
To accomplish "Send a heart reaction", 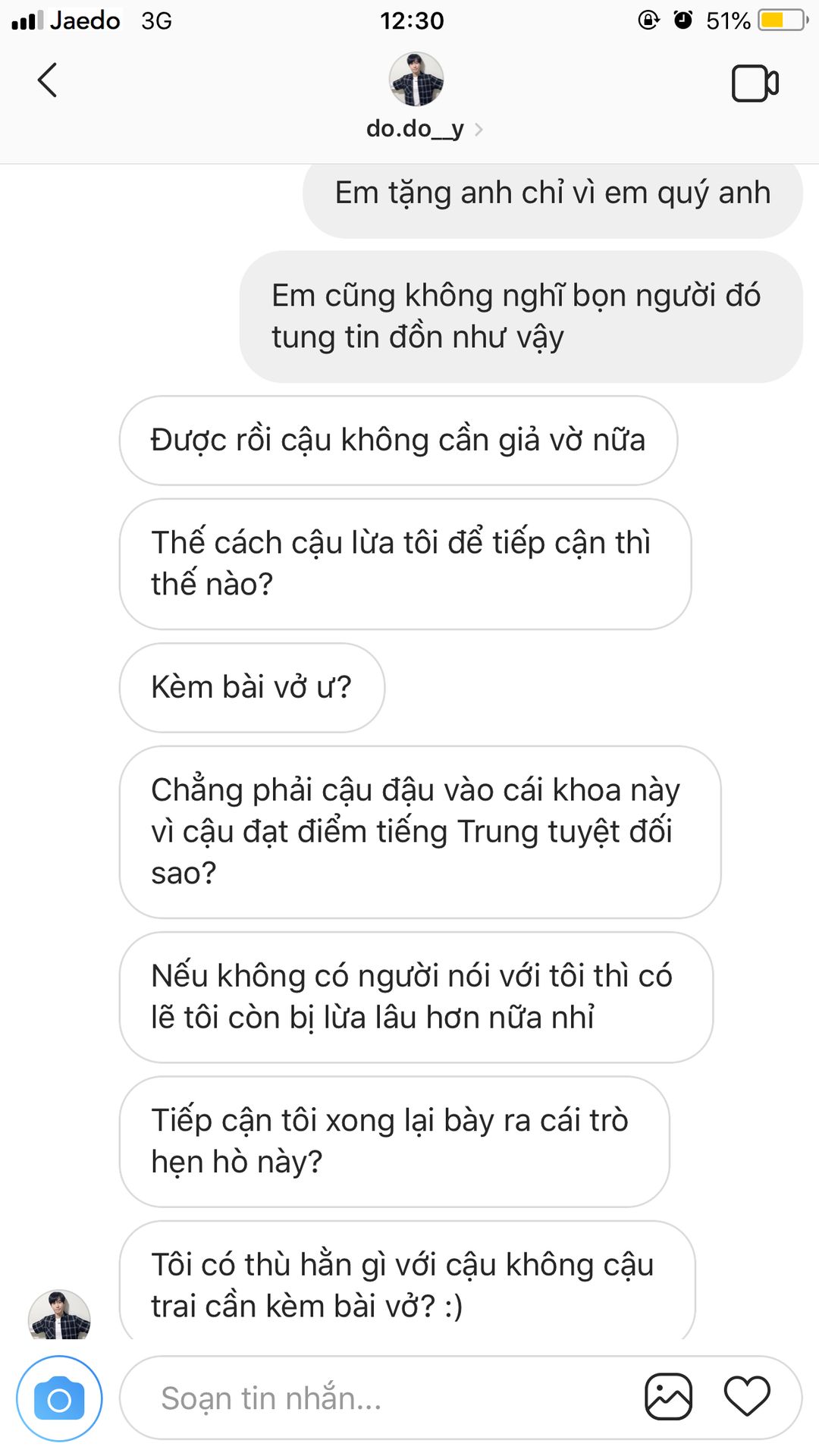I will (747, 1396).
